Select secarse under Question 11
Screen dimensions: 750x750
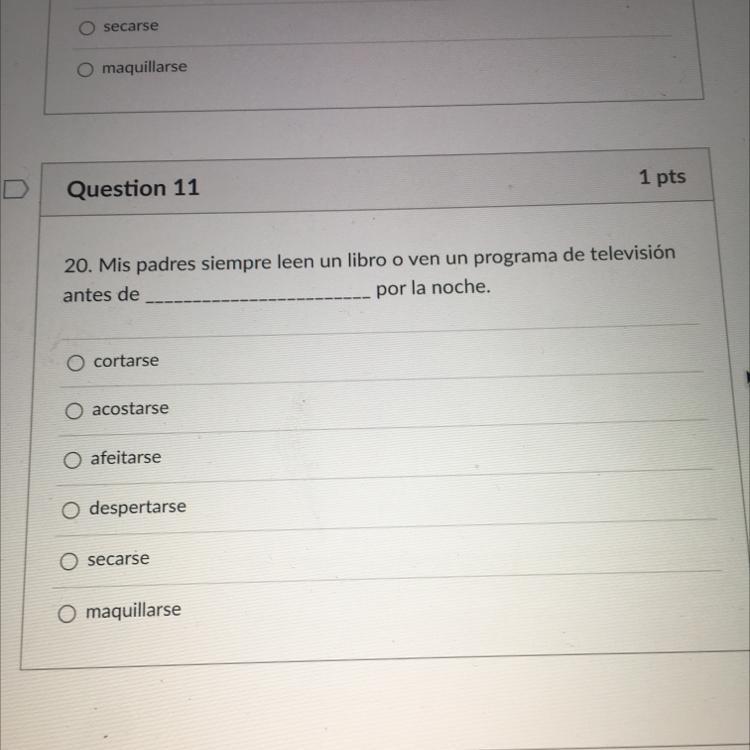pos(69,561)
